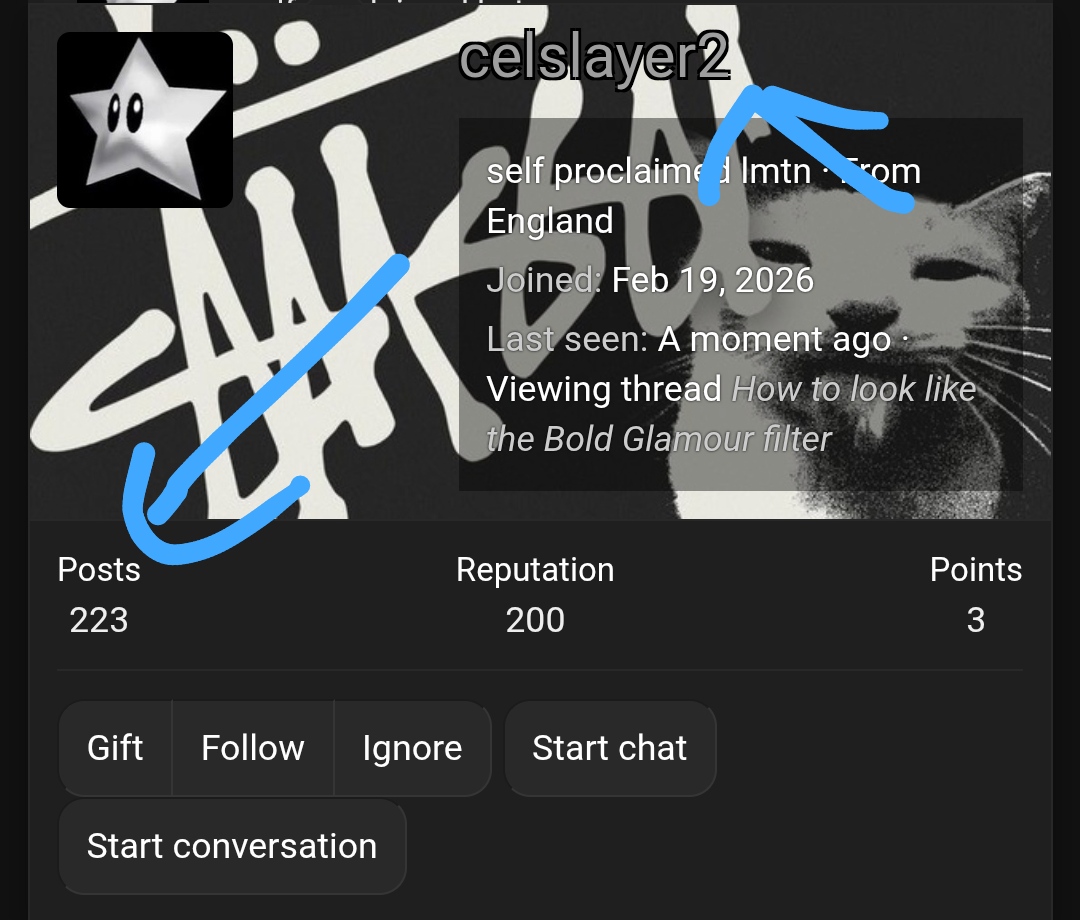The width and height of the screenshot is (1080, 920).
Task: Ignore this user
Action: point(412,748)
